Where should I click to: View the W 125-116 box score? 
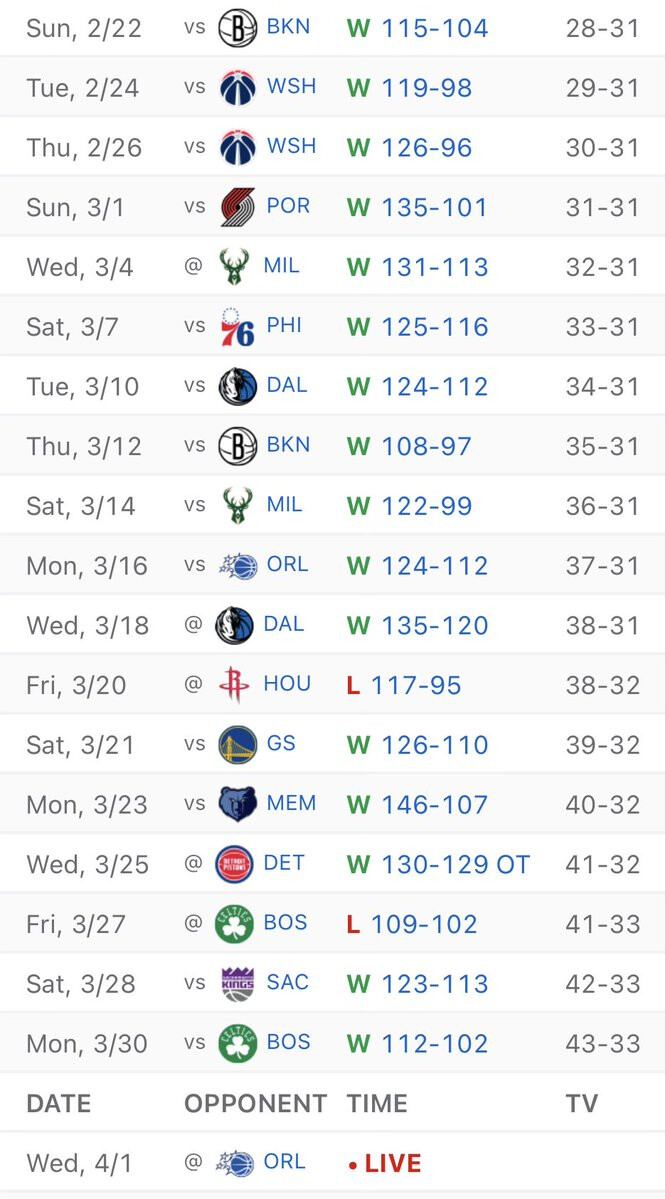click(x=417, y=327)
